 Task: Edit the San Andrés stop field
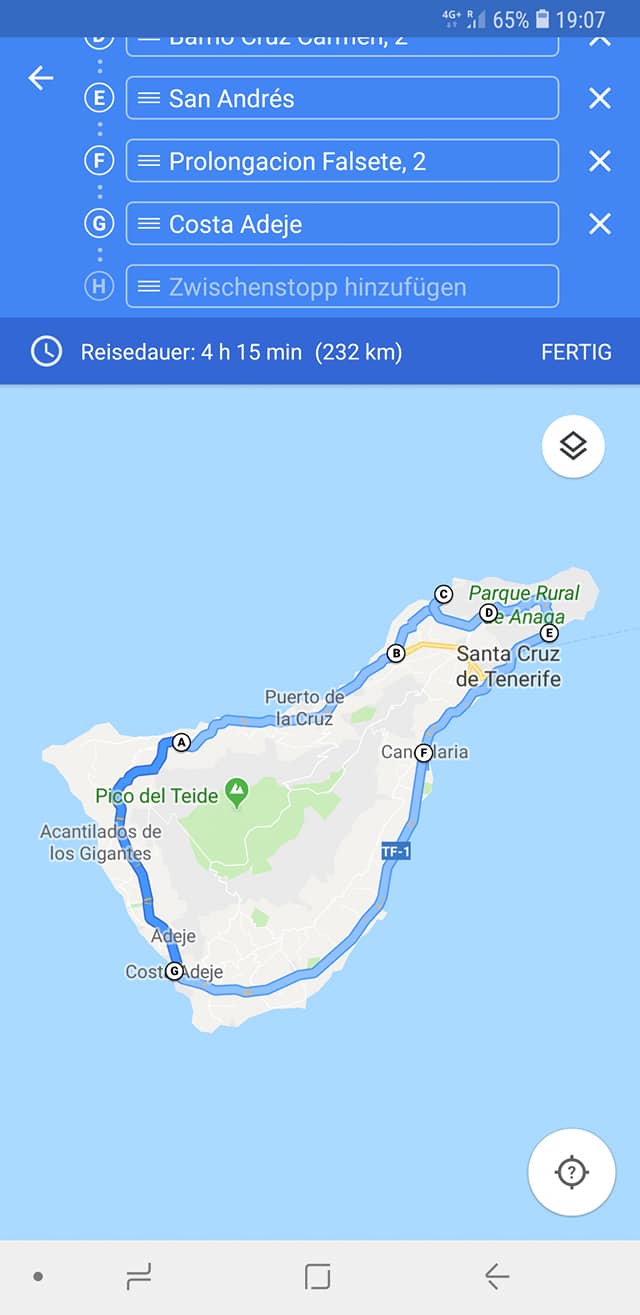click(342, 98)
